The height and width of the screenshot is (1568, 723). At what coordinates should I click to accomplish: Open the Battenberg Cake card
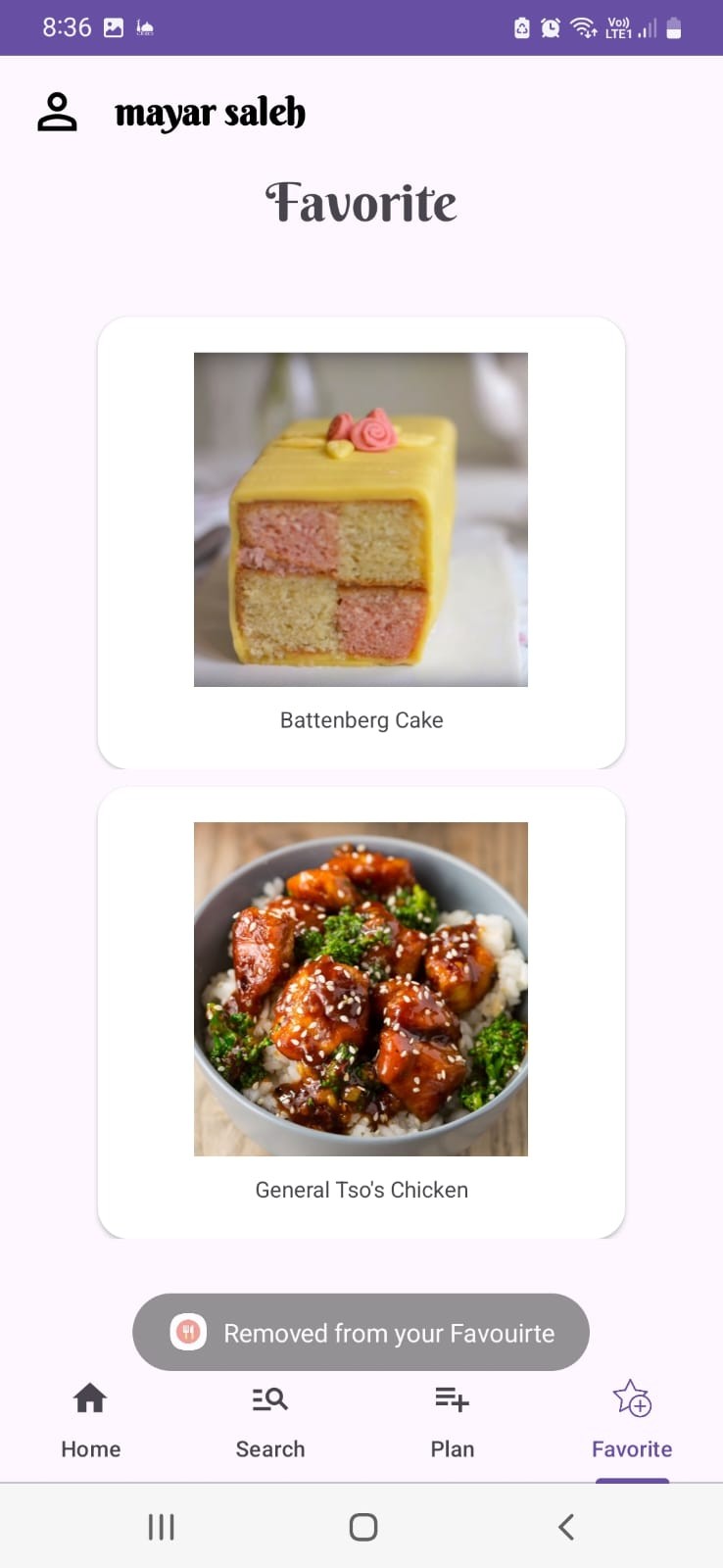coord(361,542)
